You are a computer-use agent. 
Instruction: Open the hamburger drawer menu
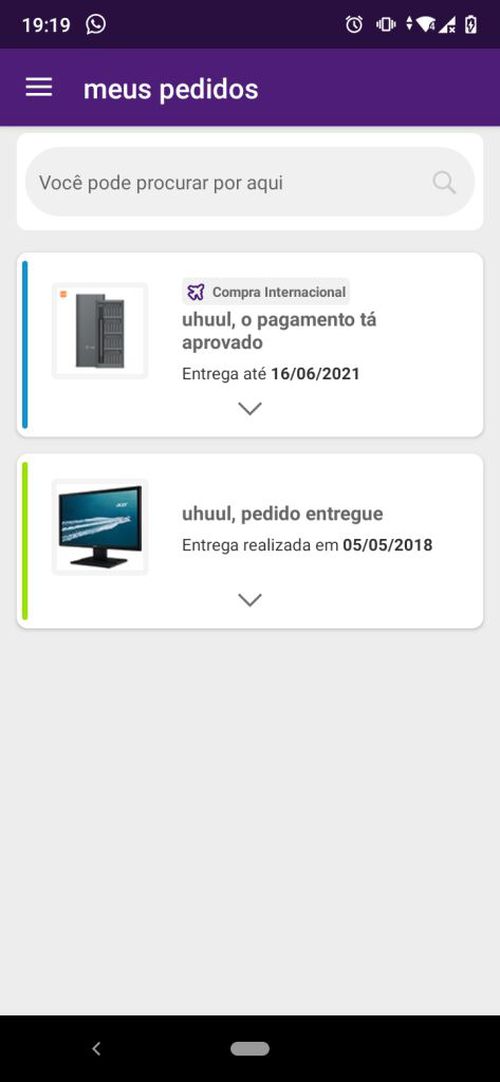39,87
